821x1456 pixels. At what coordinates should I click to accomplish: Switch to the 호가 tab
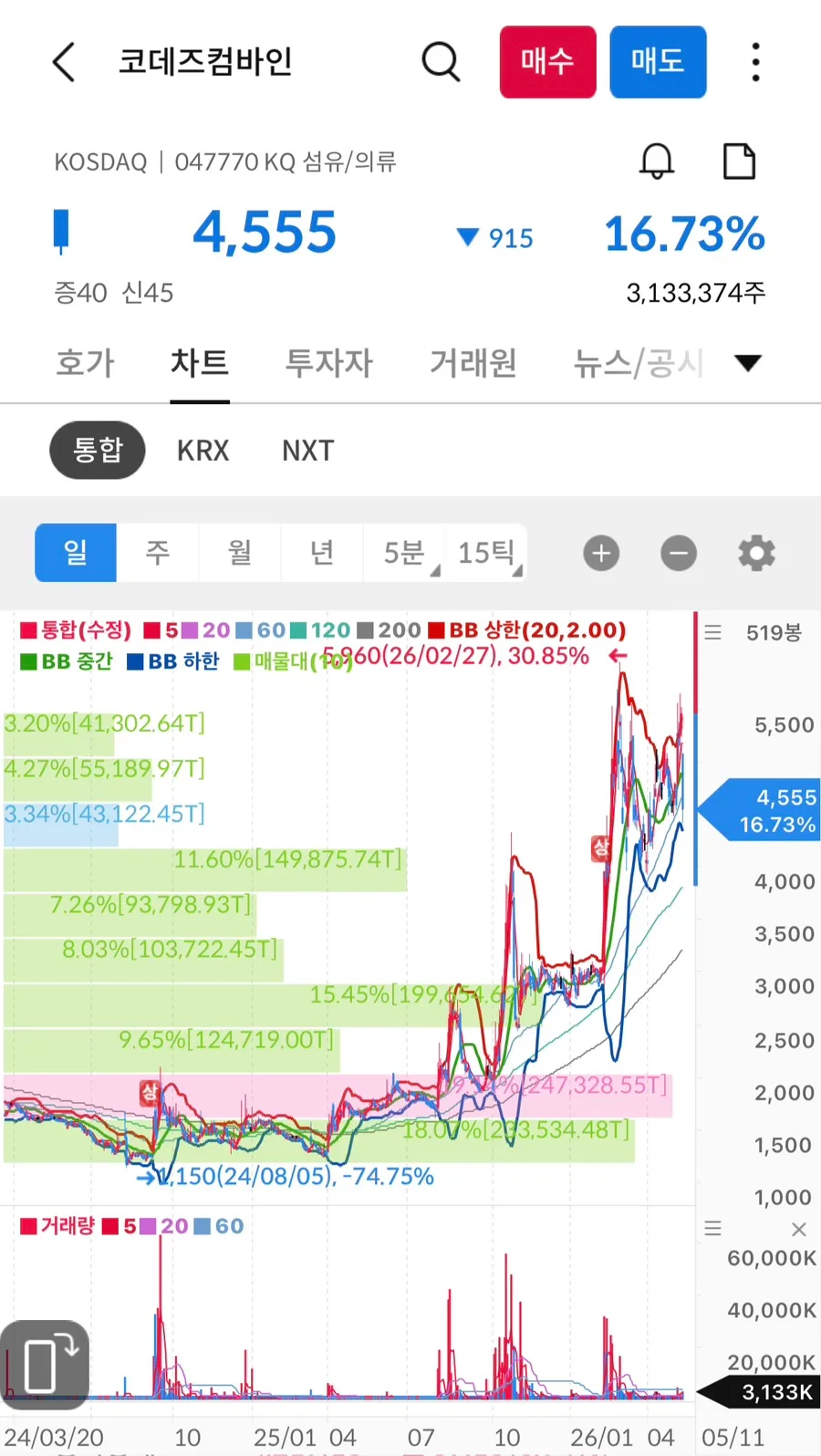pos(85,363)
